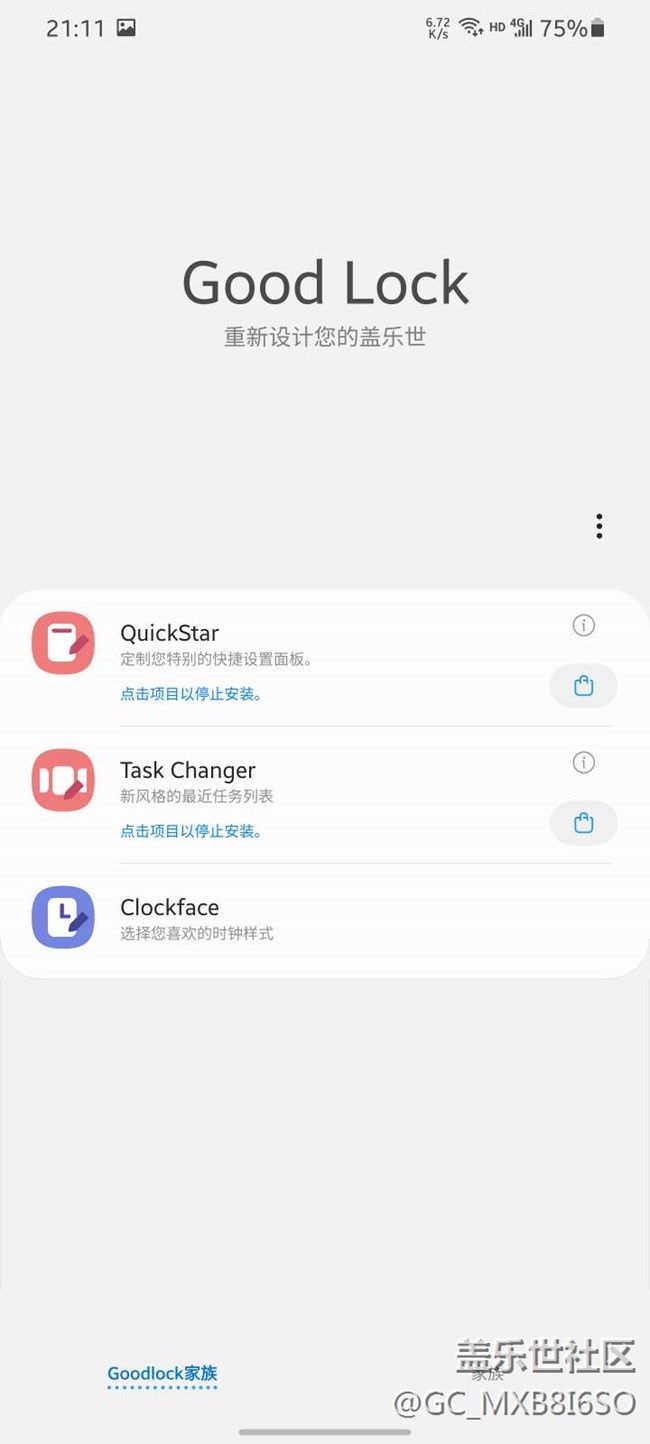Tap the store bag button for QuickStar
650x1444 pixels.
584,686
